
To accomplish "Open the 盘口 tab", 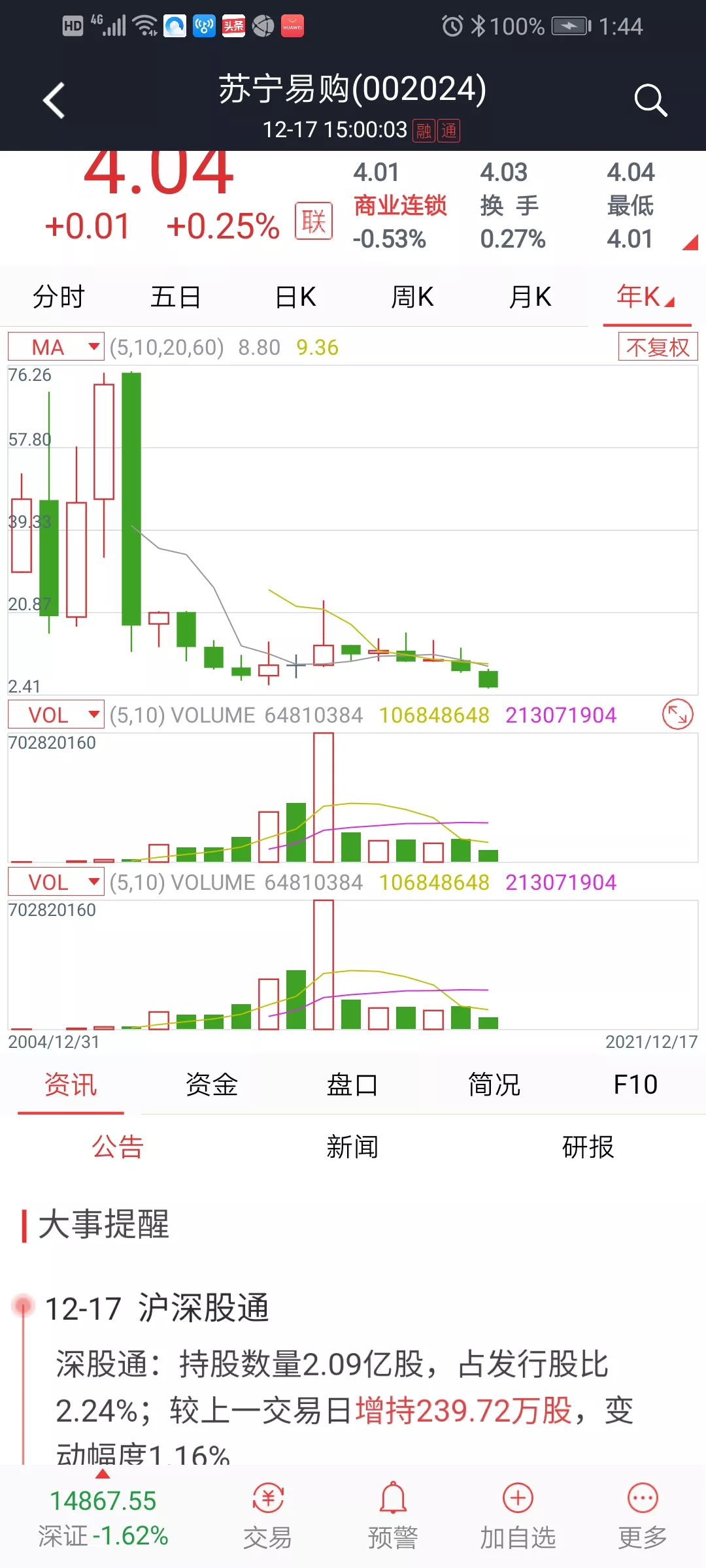I will pos(352,1085).
